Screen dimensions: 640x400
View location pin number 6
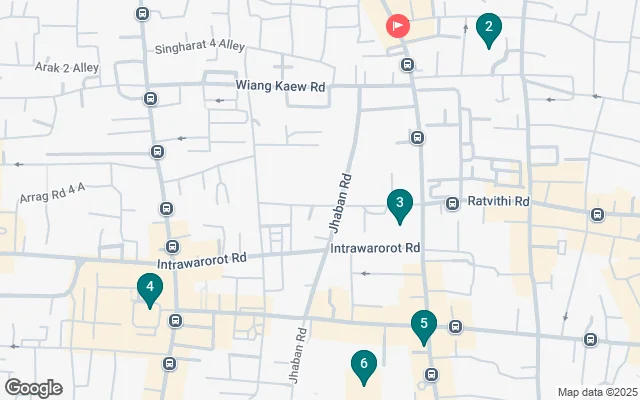click(x=364, y=365)
